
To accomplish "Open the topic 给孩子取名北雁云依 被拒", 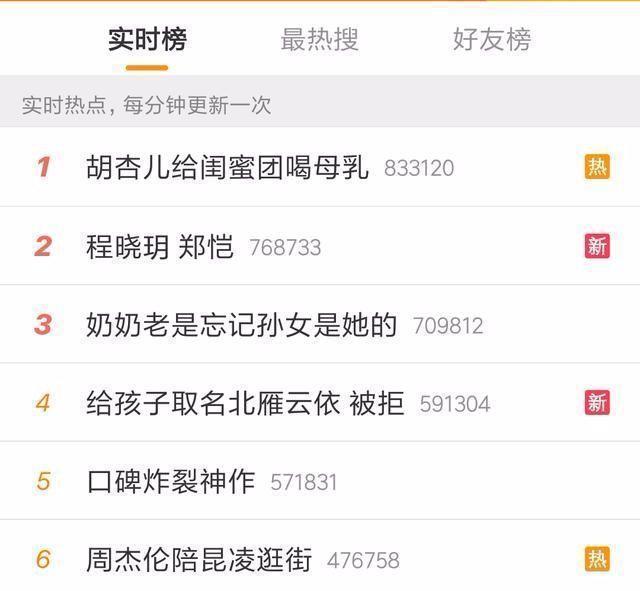I will click(x=245, y=403).
